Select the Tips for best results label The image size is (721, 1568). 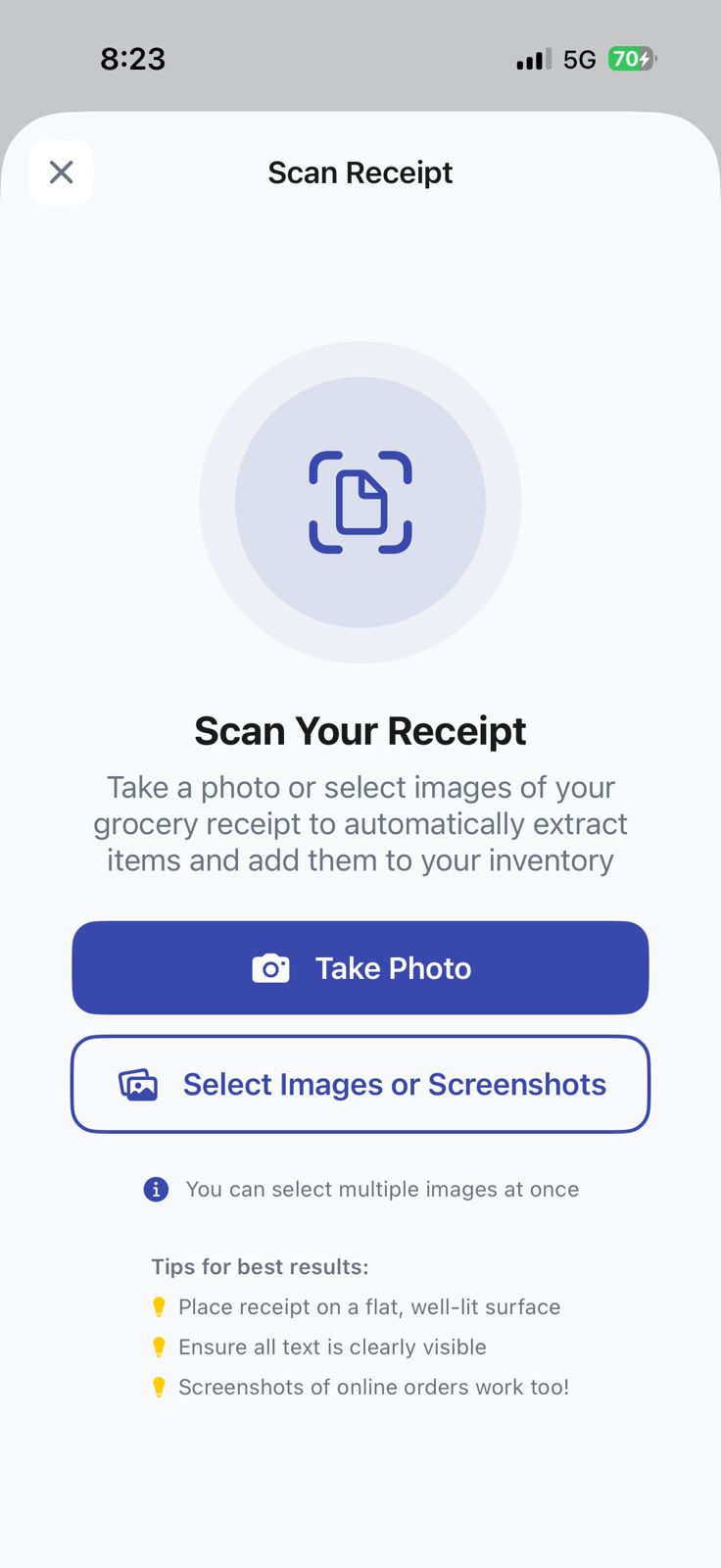261,1266
